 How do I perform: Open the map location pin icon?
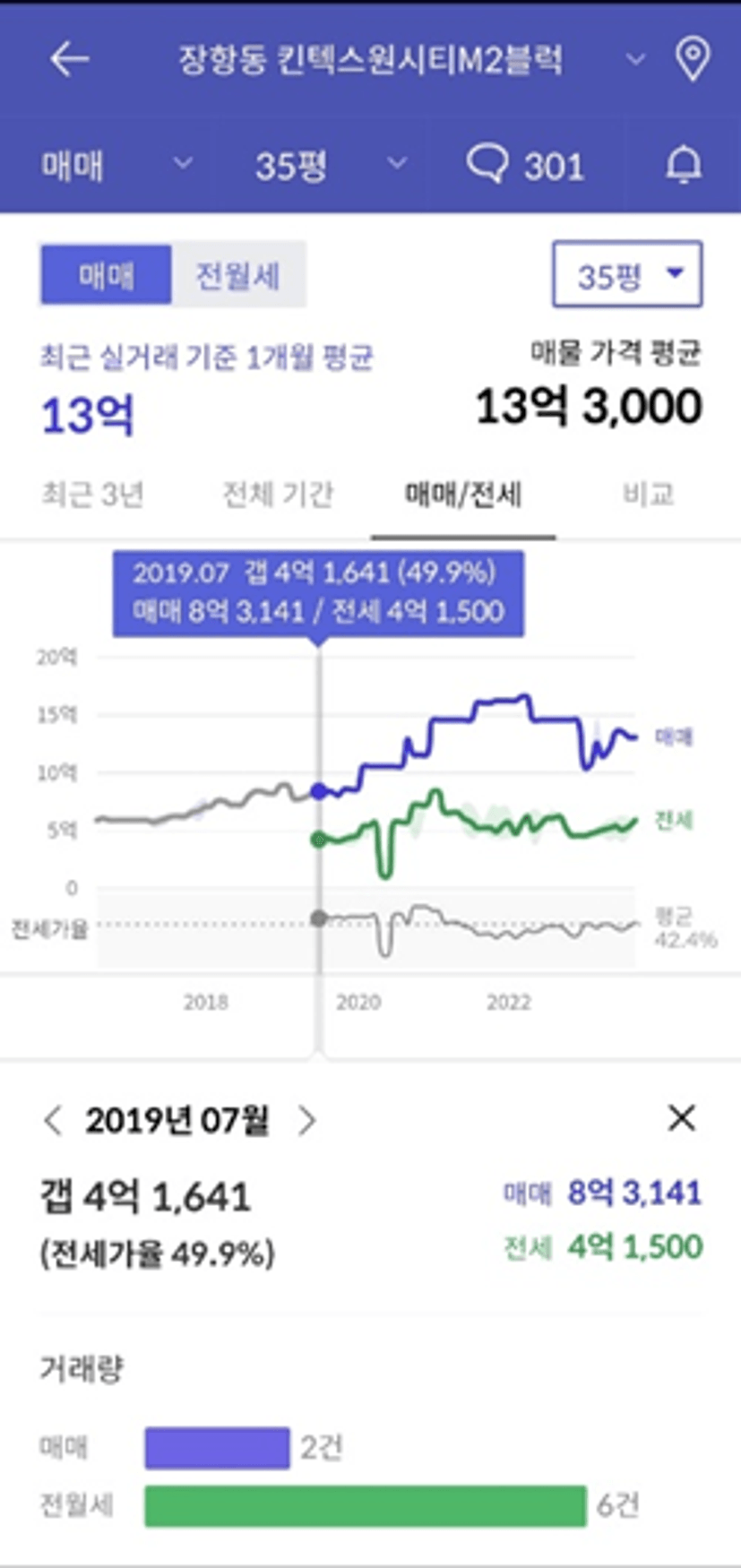[692, 59]
